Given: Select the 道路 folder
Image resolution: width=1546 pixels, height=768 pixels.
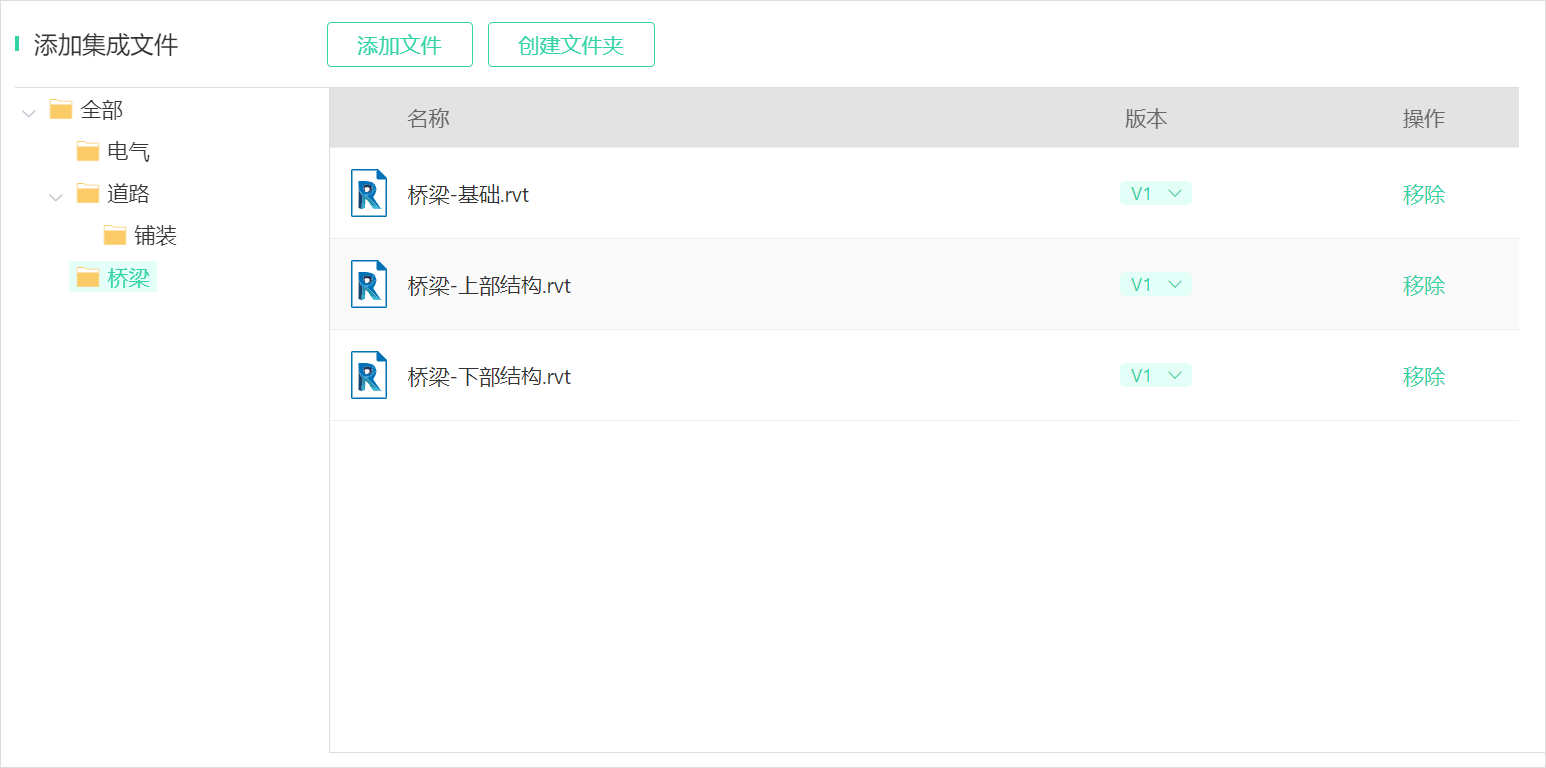Looking at the screenshot, I should [x=128, y=194].
